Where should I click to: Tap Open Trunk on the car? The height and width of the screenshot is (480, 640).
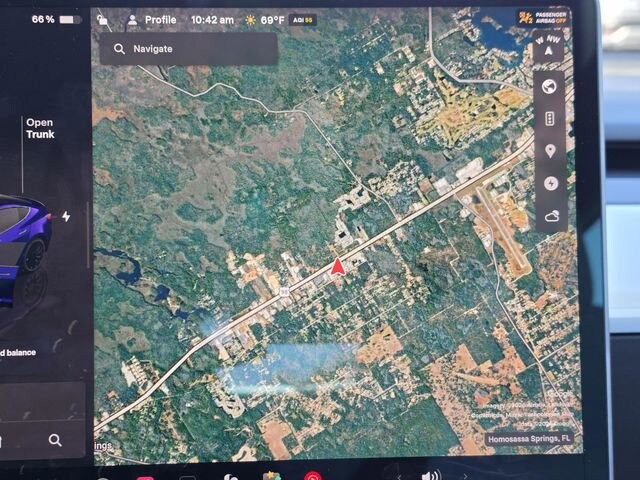40,128
